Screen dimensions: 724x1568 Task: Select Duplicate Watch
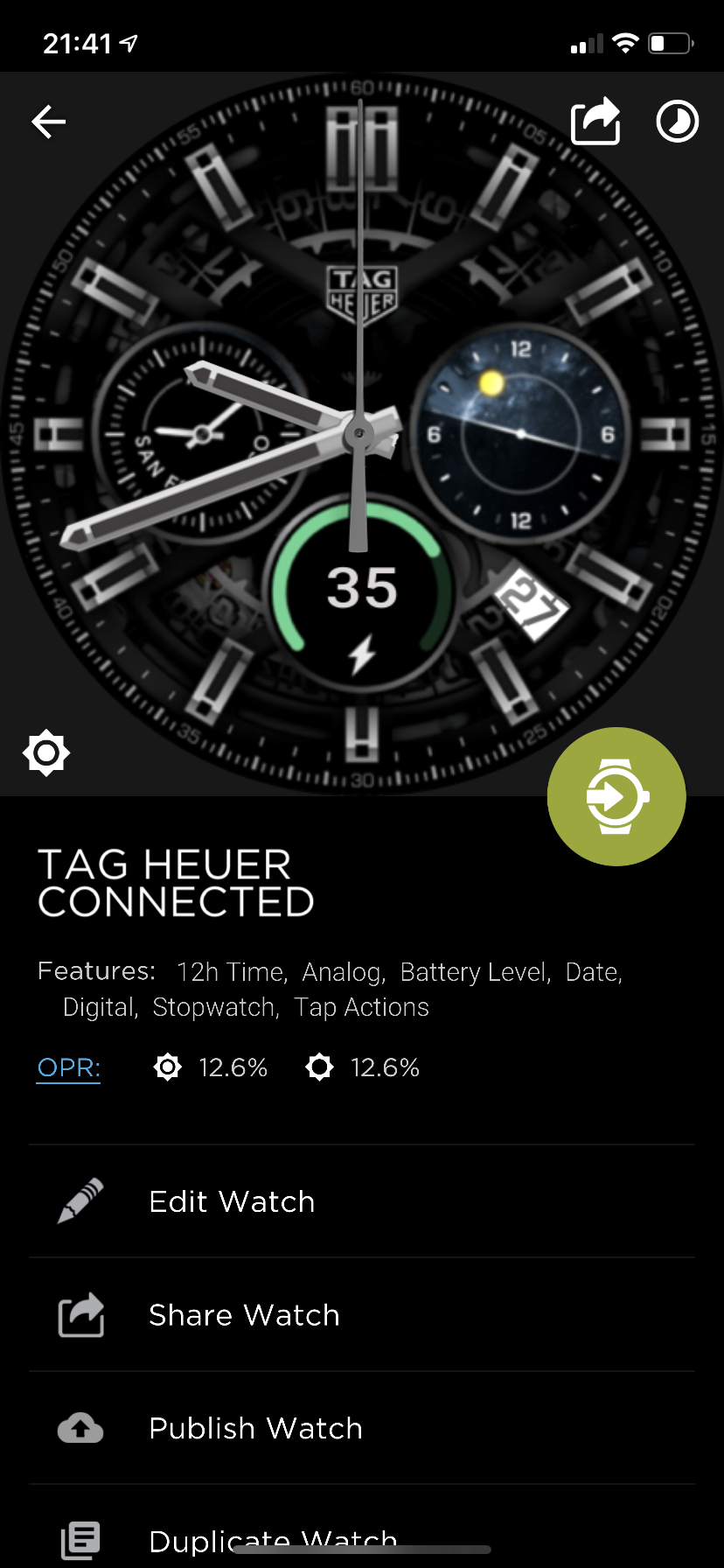[x=362, y=1529]
